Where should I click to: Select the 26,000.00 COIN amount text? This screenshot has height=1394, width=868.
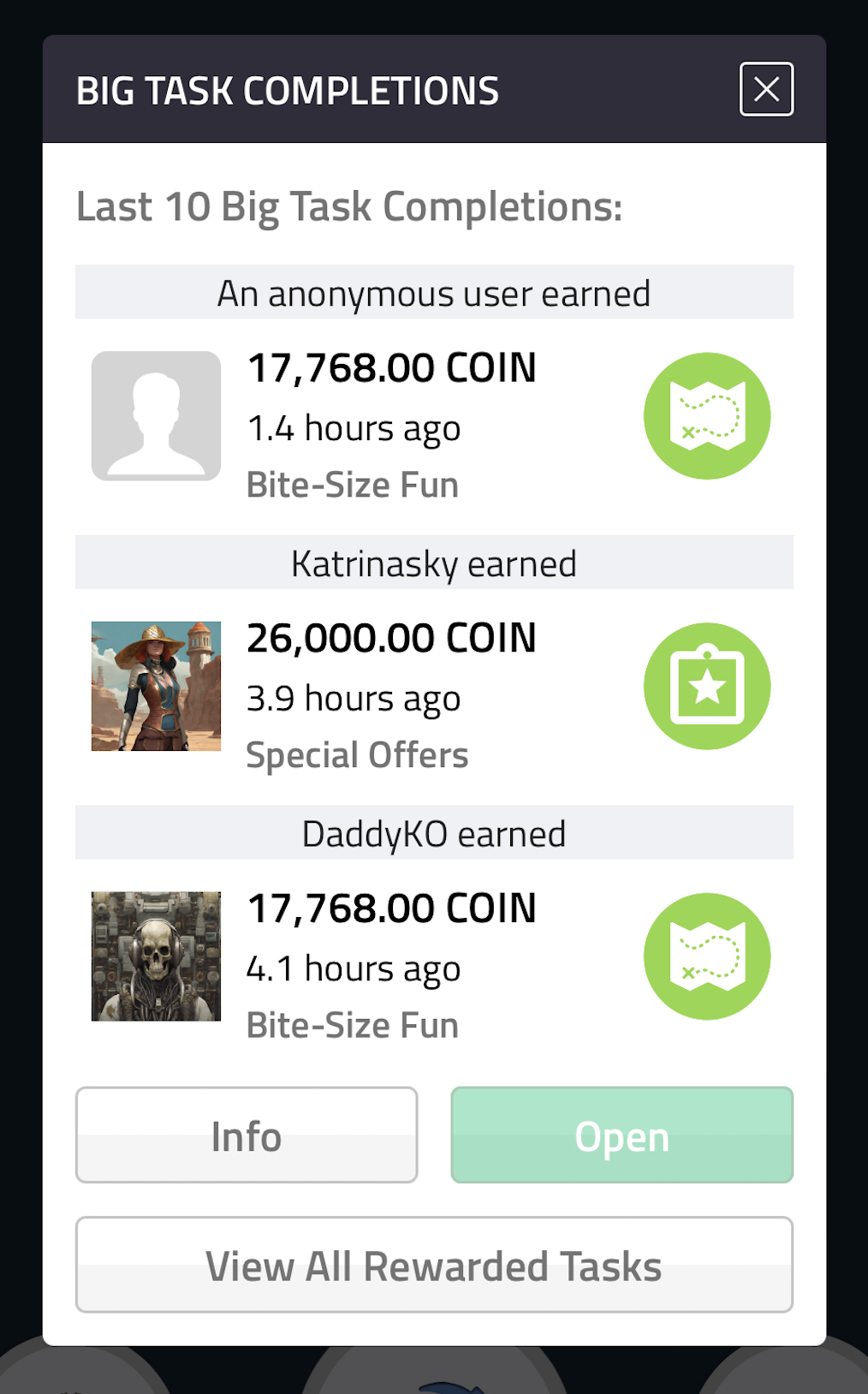pyautogui.click(x=391, y=637)
